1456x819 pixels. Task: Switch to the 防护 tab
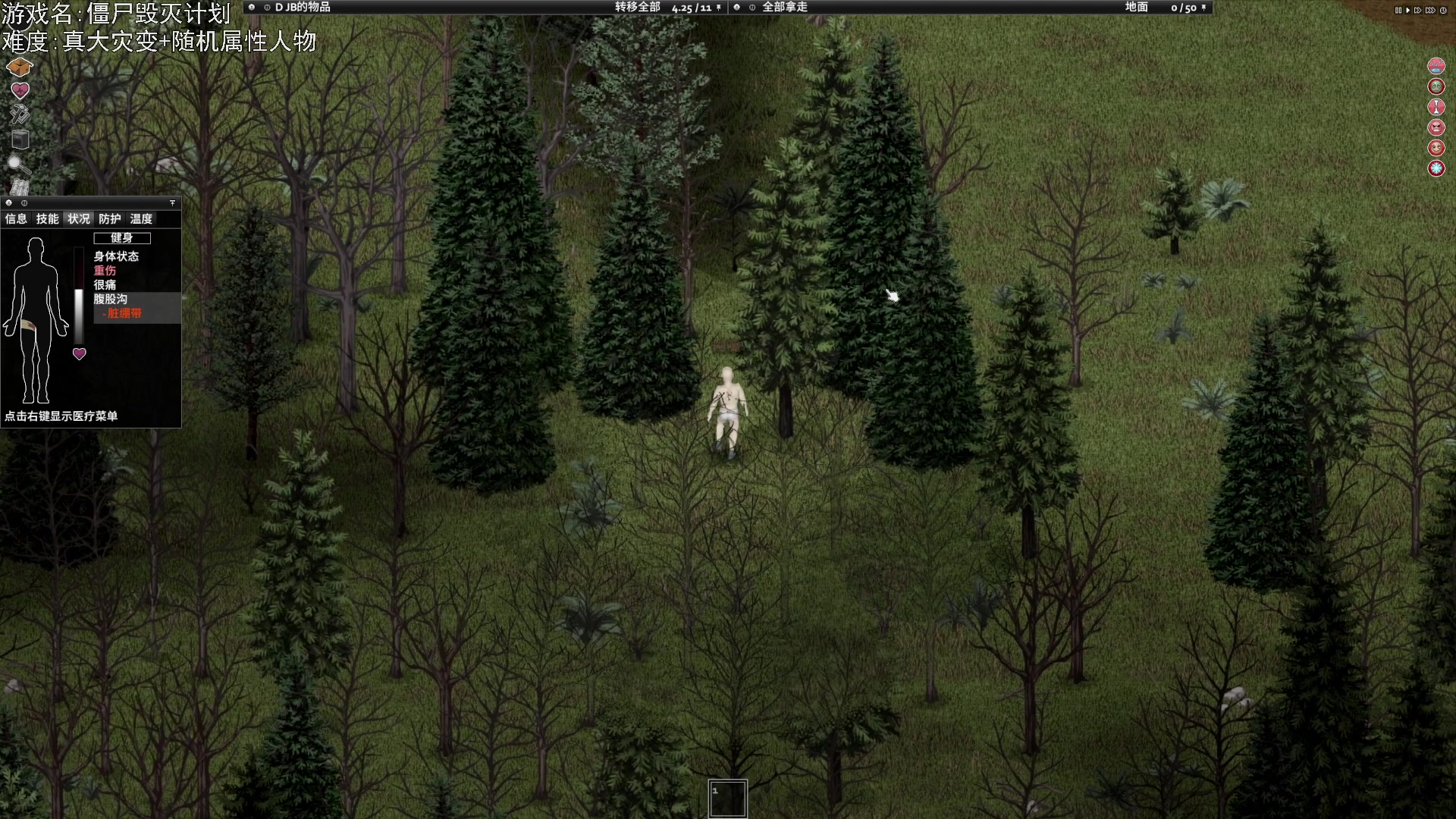tap(110, 218)
